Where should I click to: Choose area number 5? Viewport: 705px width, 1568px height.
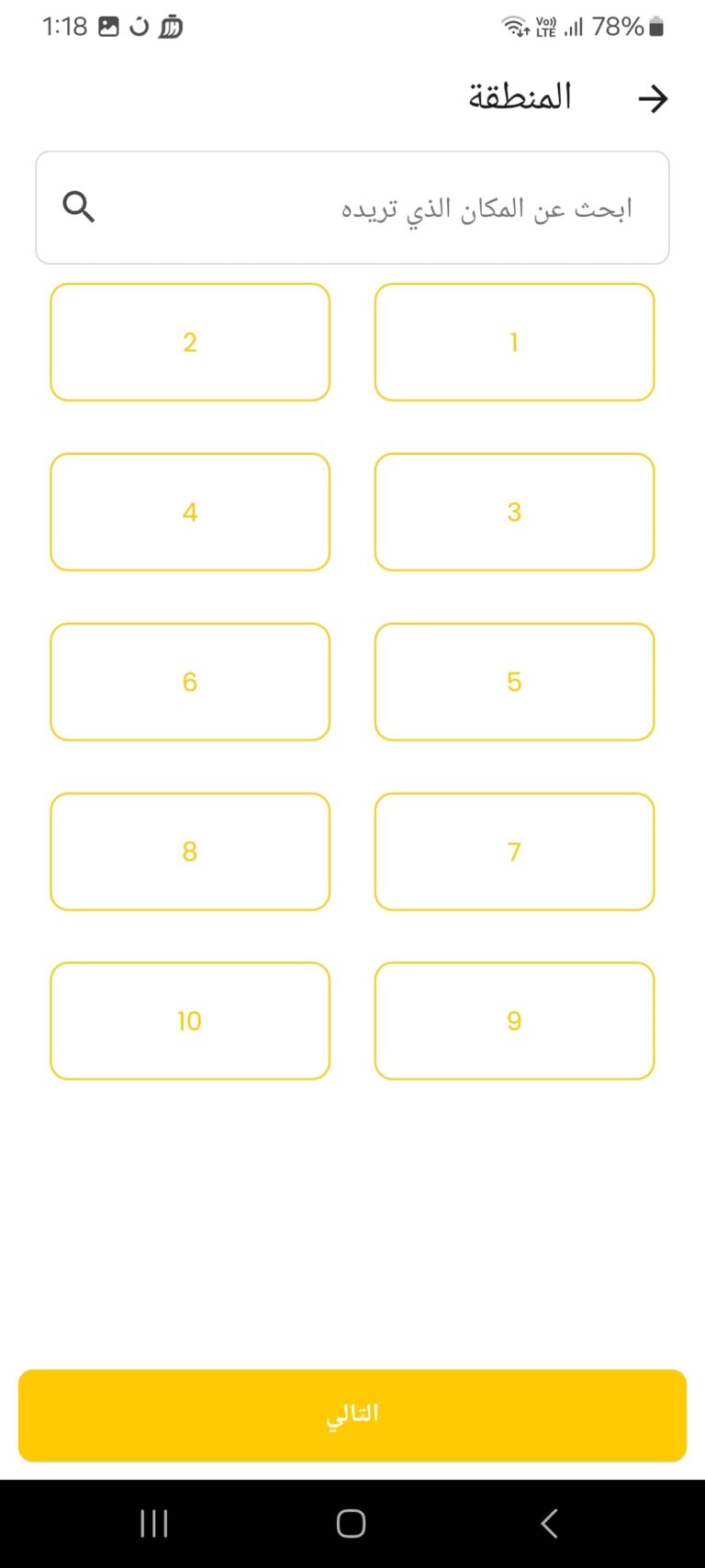click(514, 682)
